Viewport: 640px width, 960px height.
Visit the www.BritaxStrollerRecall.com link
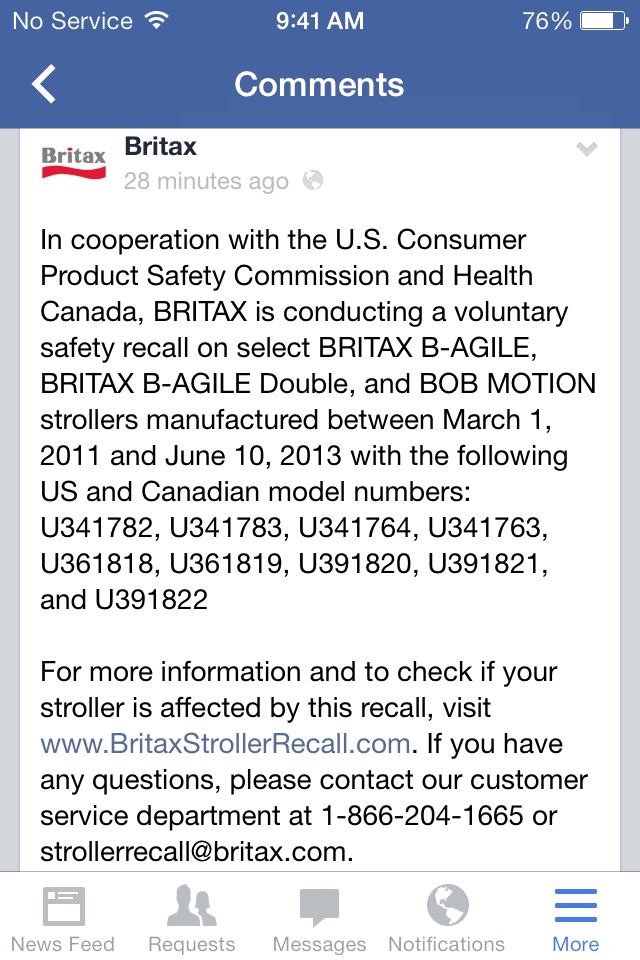coord(225,744)
